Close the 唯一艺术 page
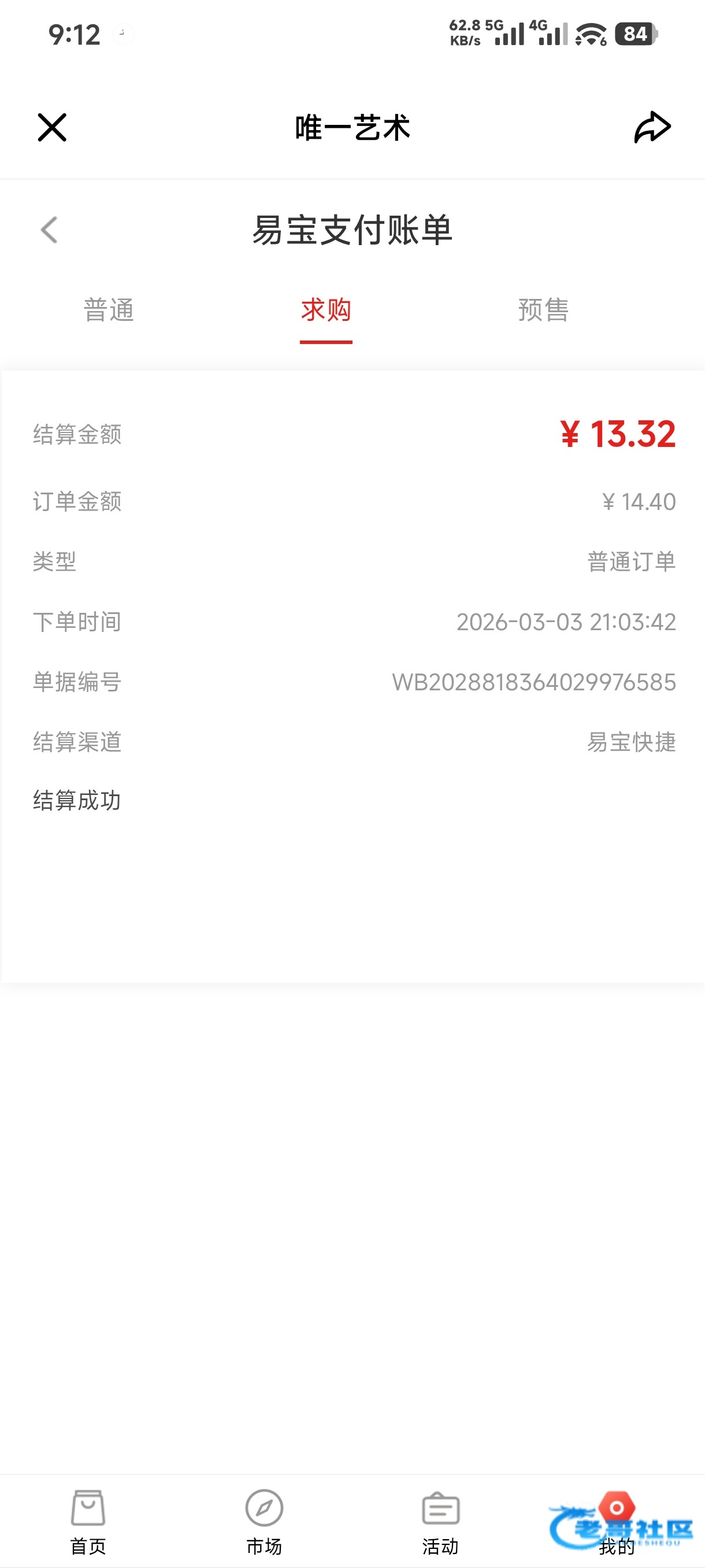705x1568 pixels. [51, 127]
